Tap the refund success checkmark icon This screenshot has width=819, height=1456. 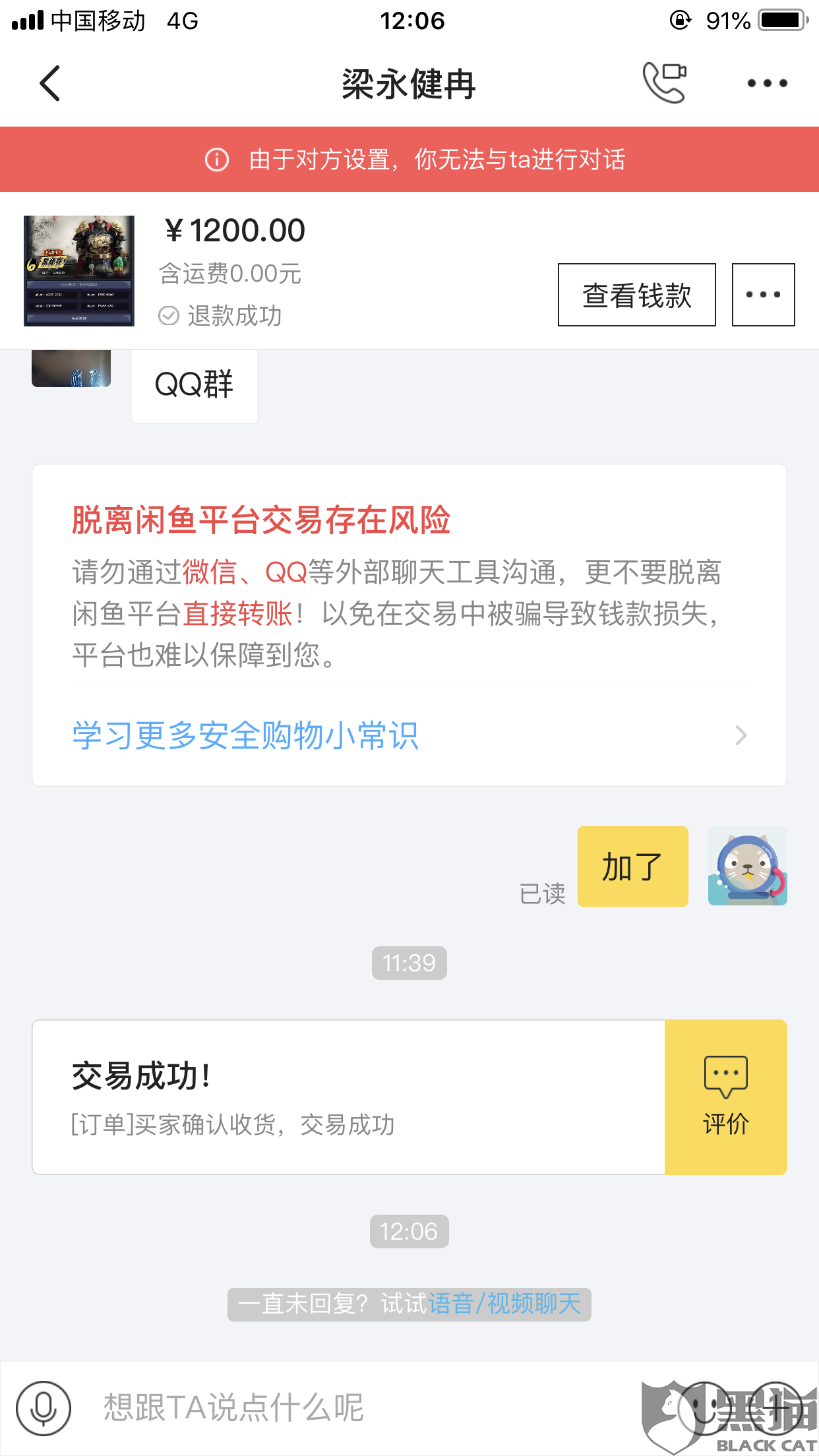click(169, 316)
